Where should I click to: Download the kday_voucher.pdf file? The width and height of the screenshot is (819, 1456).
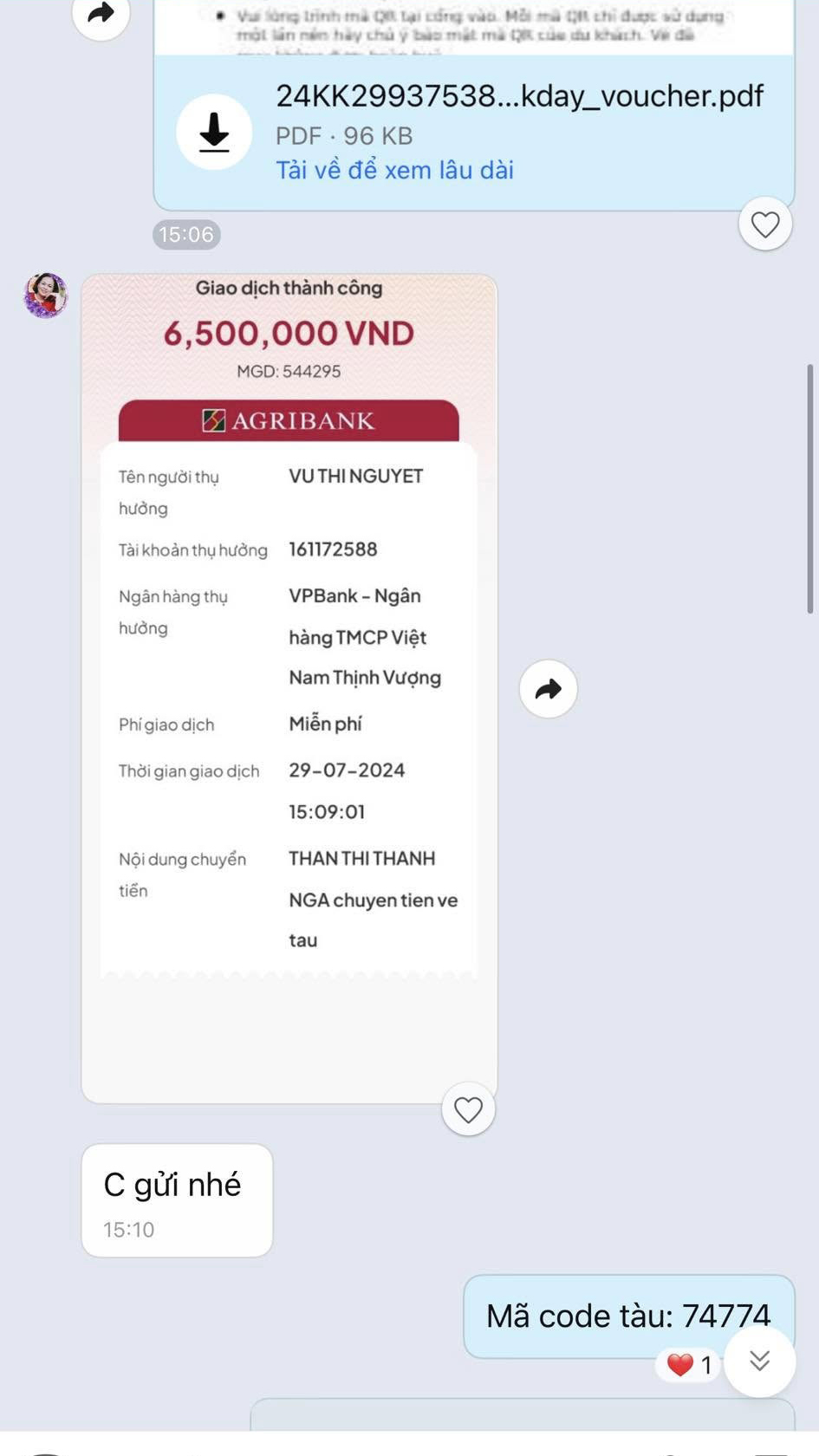coord(214,132)
